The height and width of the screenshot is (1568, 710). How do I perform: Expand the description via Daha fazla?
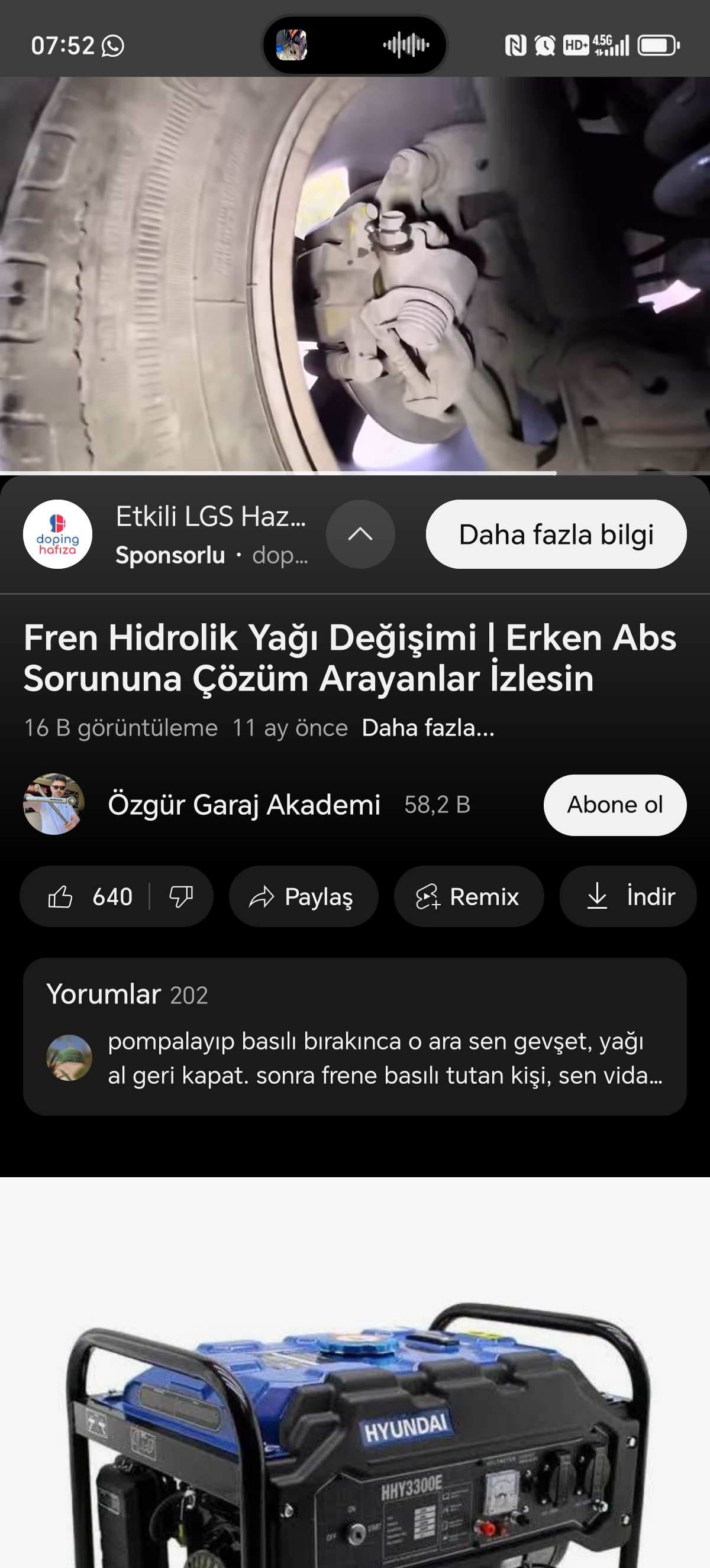click(x=427, y=728)
